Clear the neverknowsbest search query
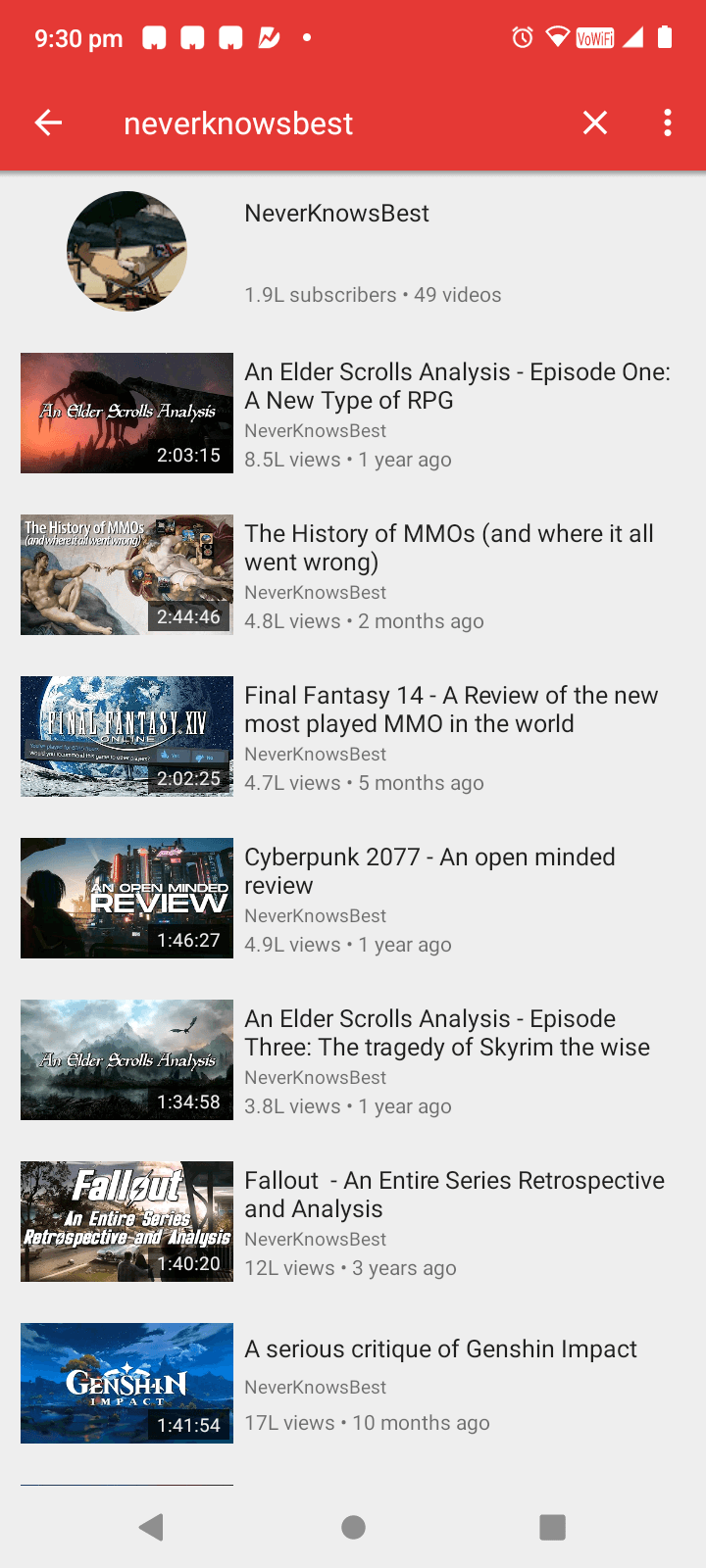Viewport: 706px width, 1568px height. click(x=595, y=122)
